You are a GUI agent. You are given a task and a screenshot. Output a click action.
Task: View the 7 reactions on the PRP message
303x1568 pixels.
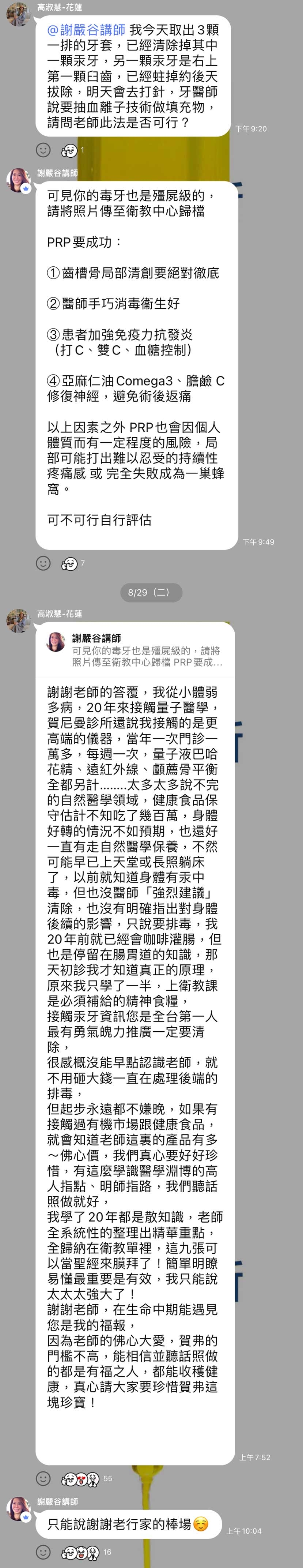[x=72, y=564]
